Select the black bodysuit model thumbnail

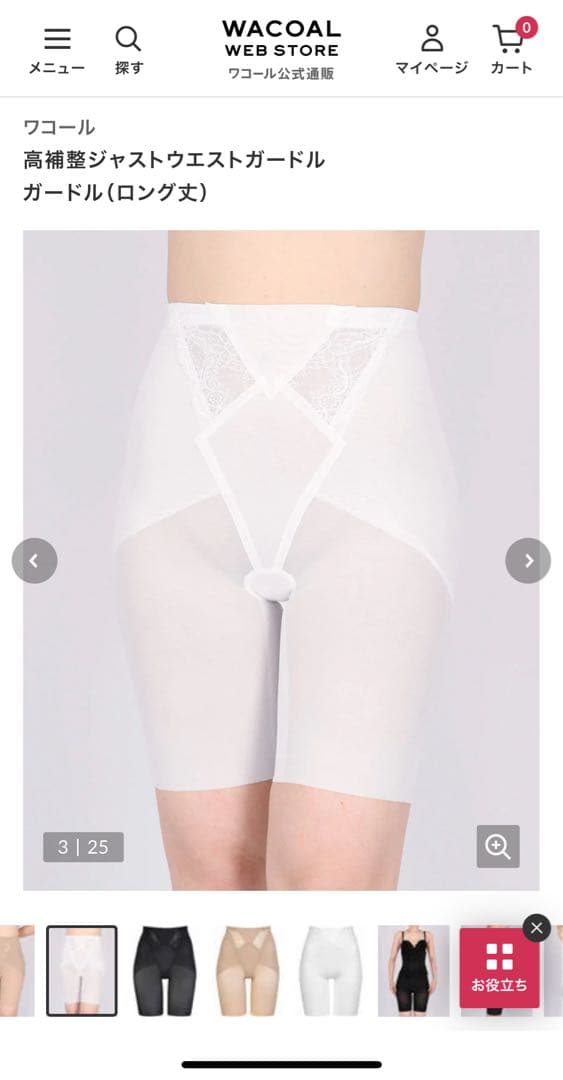tap(413, 971)
